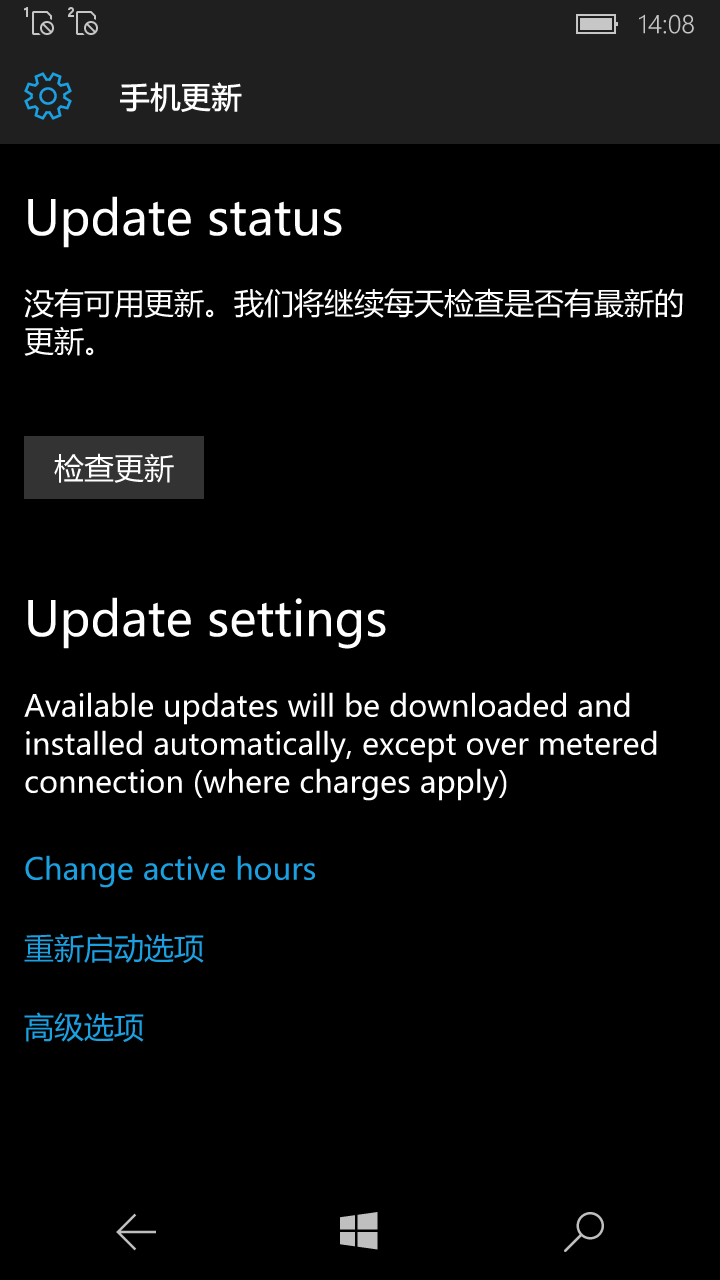Open Change active hours link
Screen dimensions: 720x1280
pyautogui.click(x=170, y=870)
